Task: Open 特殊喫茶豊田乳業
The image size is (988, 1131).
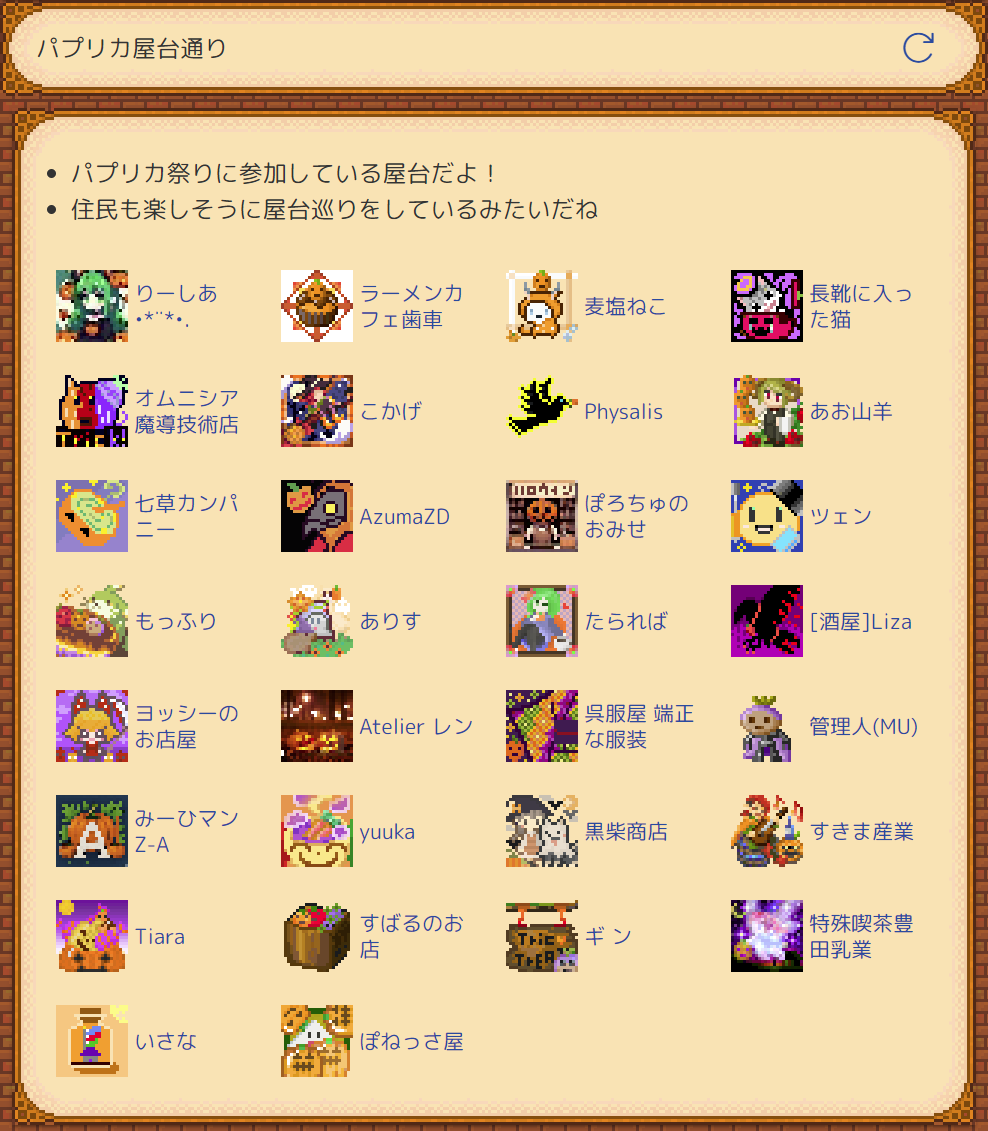Action: [x=860, y=936]
